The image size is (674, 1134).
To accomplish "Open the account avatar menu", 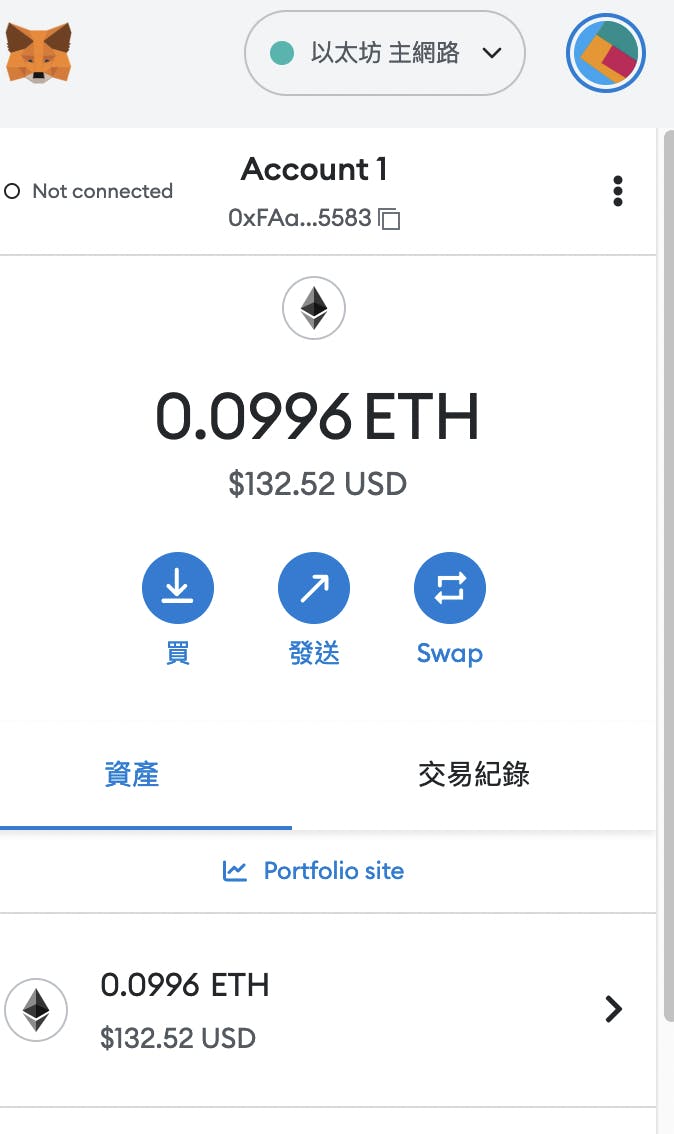I will click(605, 53).
